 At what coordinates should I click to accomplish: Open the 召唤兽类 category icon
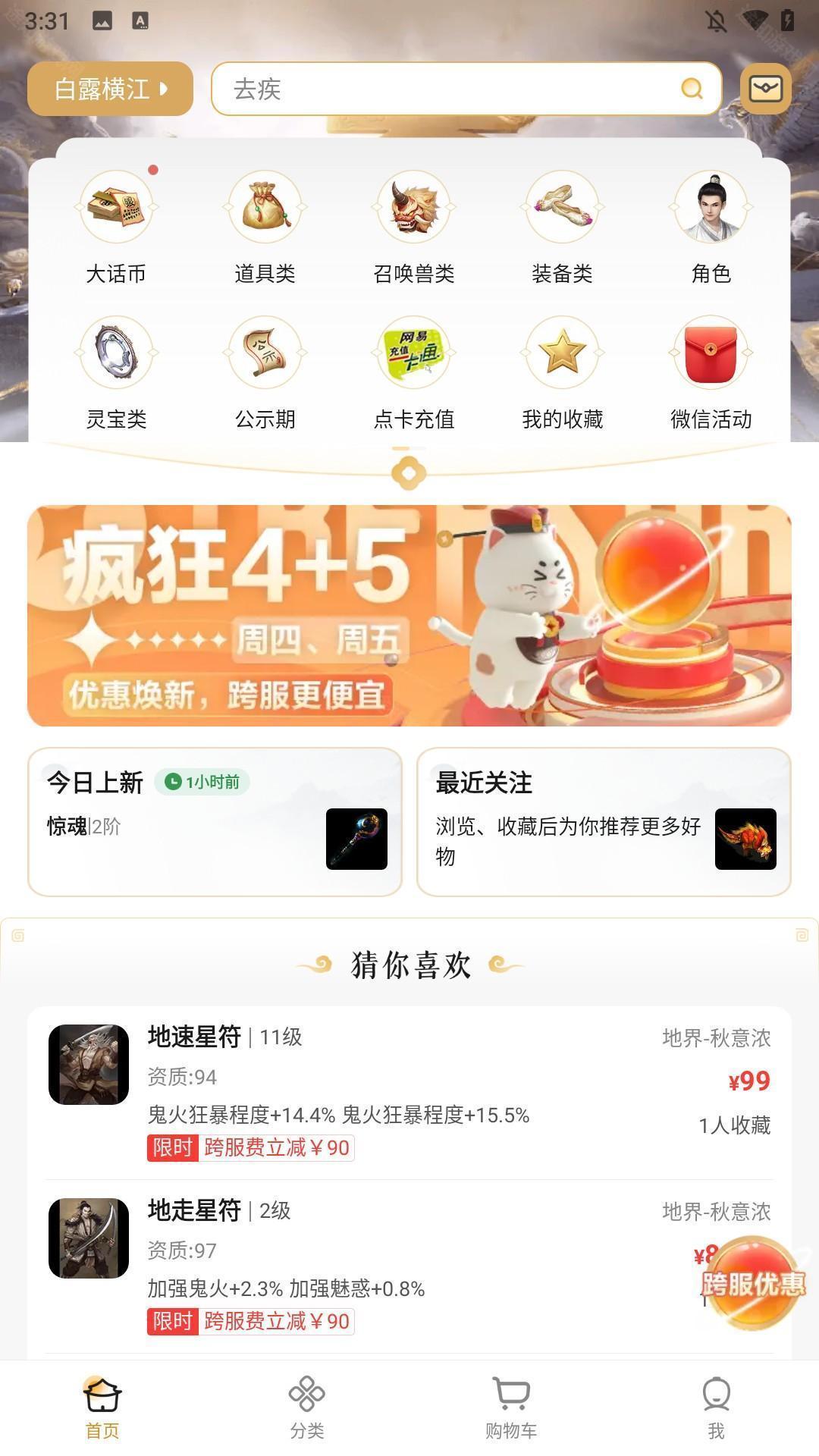412,210
